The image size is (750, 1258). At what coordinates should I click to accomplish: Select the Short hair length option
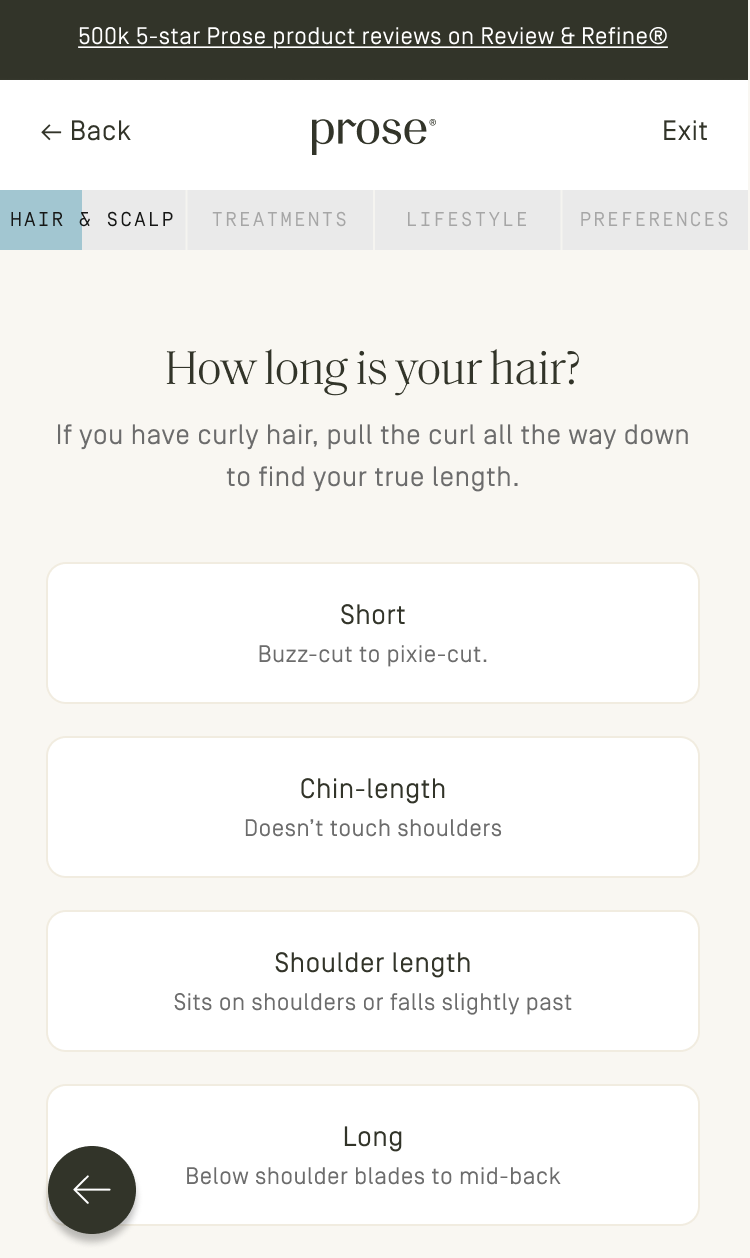tap(373, 632)
